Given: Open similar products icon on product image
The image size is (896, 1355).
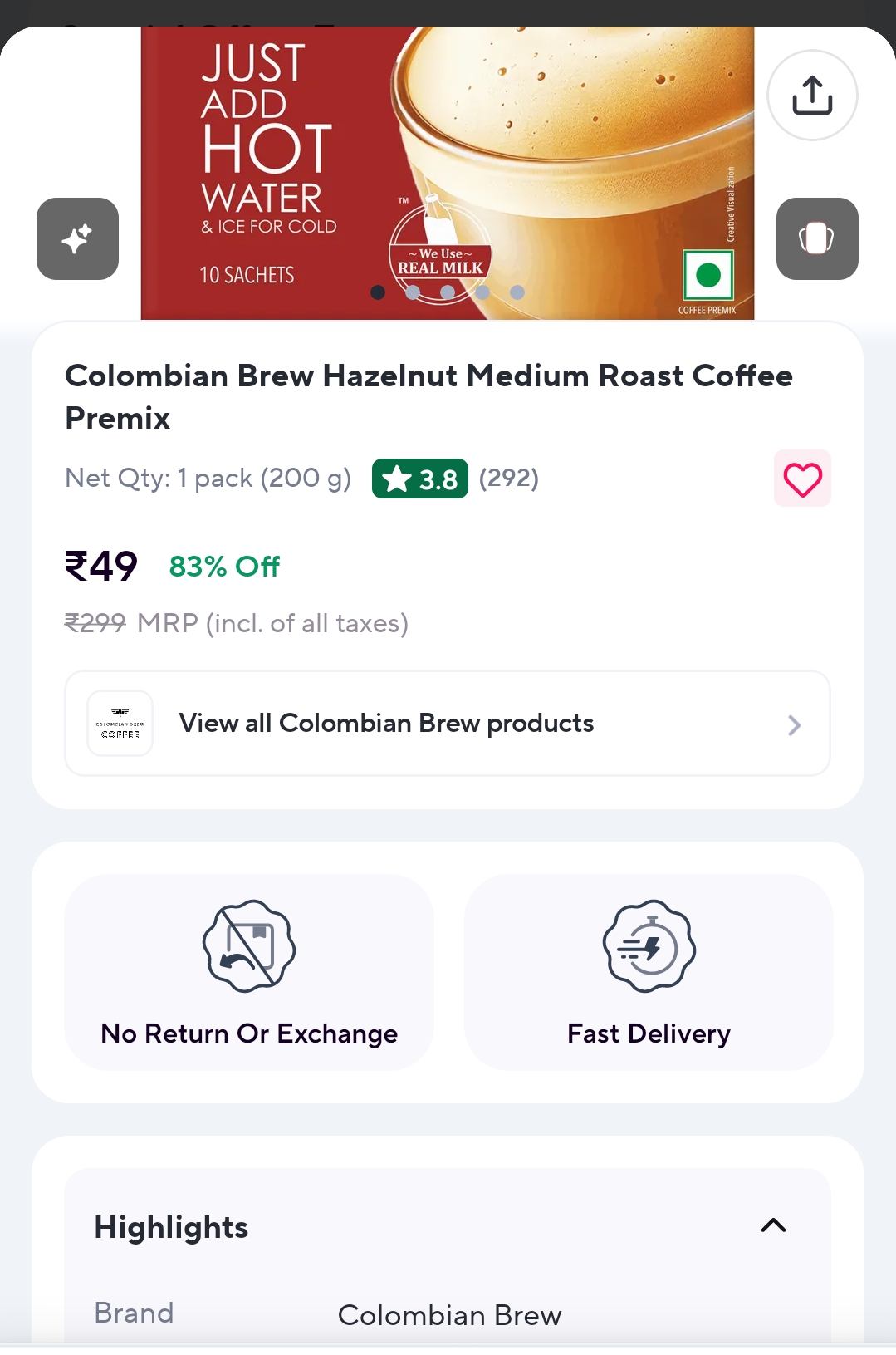Looking at the screenshot, I should (x=816, y=239).
